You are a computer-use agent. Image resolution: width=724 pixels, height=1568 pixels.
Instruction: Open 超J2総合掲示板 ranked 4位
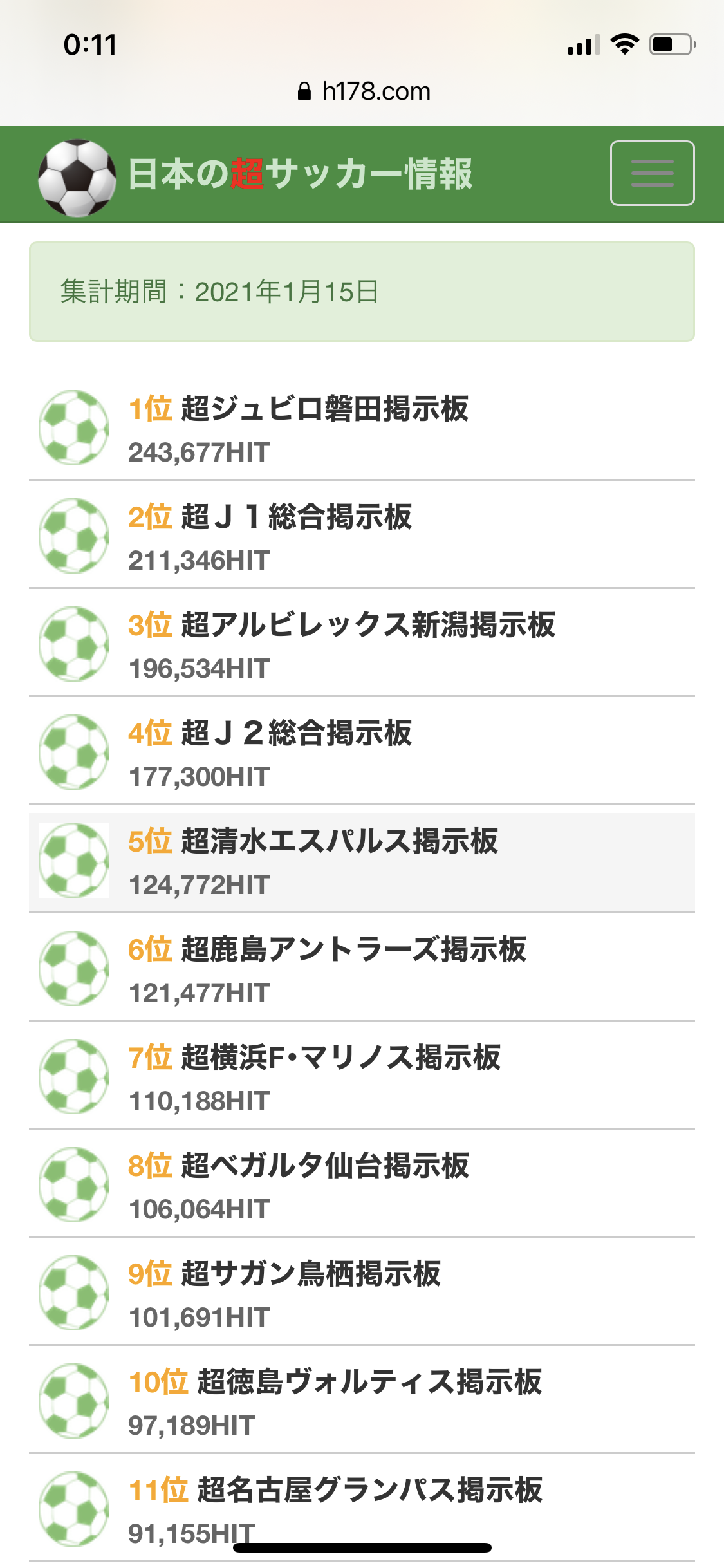pyautogui.click(x=362, y=752)
